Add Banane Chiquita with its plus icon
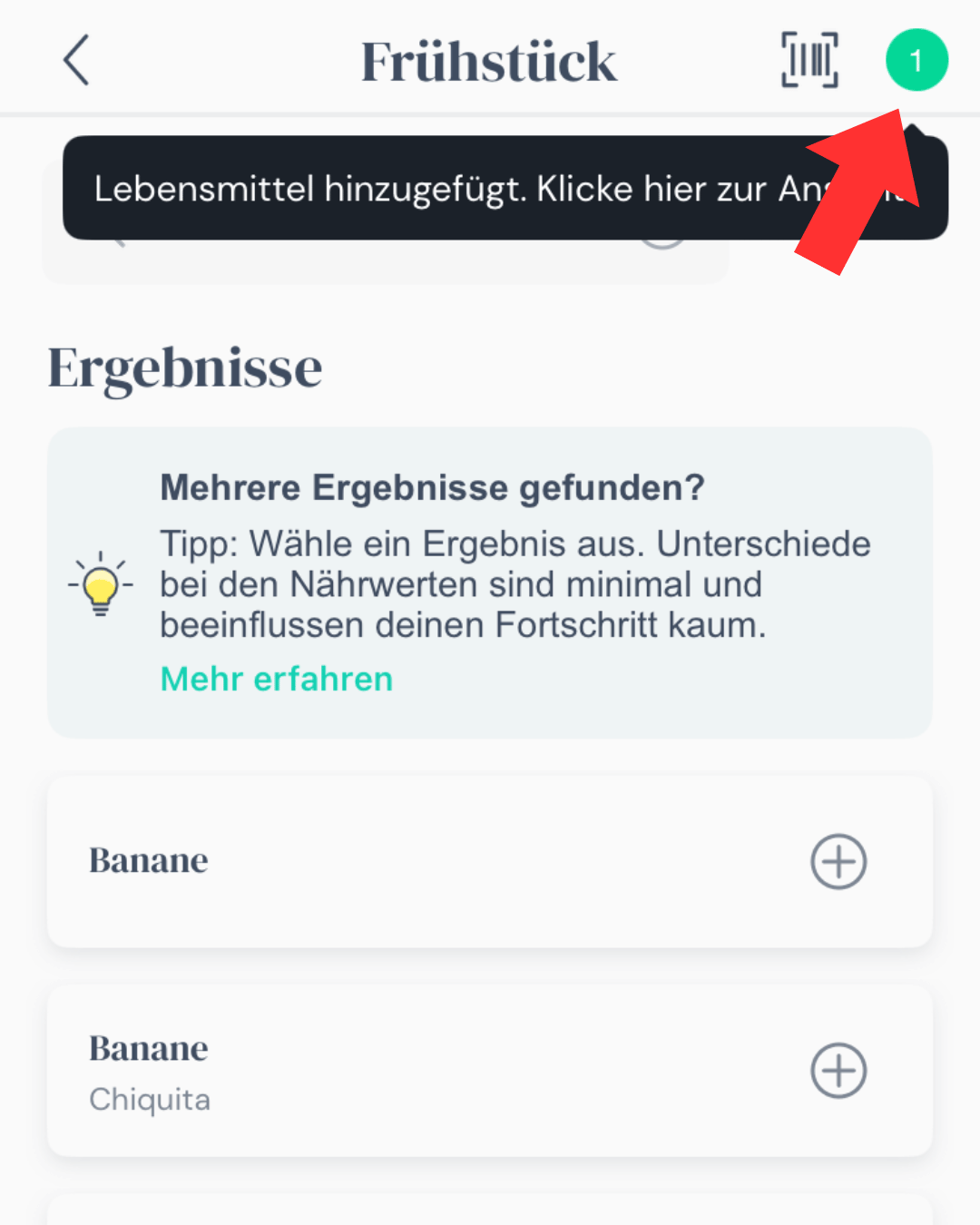Viewport: 980px width, 1225px height. coord(838,1071)
